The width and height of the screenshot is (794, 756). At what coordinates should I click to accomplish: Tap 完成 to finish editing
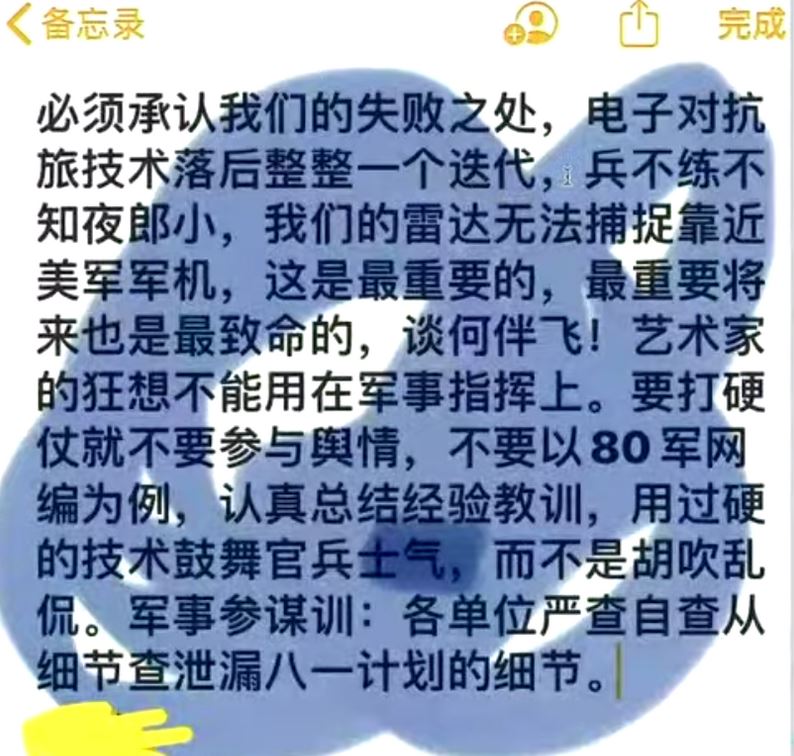point(751,23)
